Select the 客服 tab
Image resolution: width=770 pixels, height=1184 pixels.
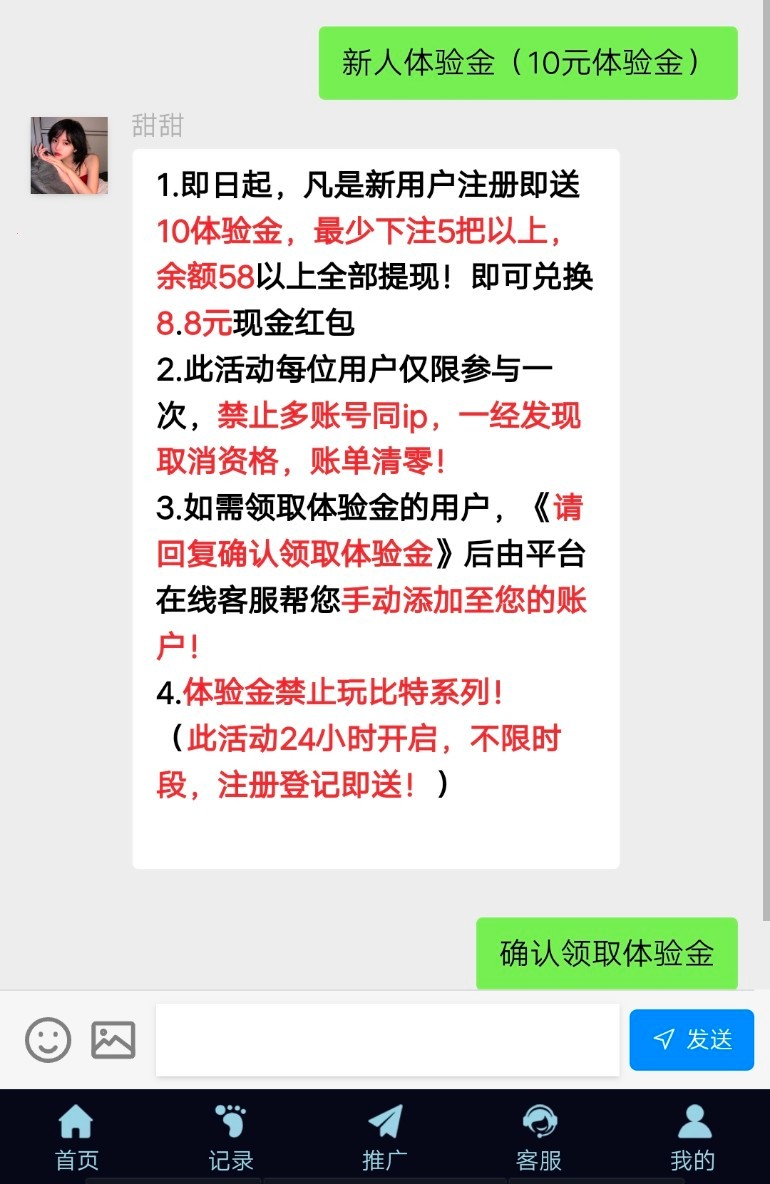coord(539,1137)
